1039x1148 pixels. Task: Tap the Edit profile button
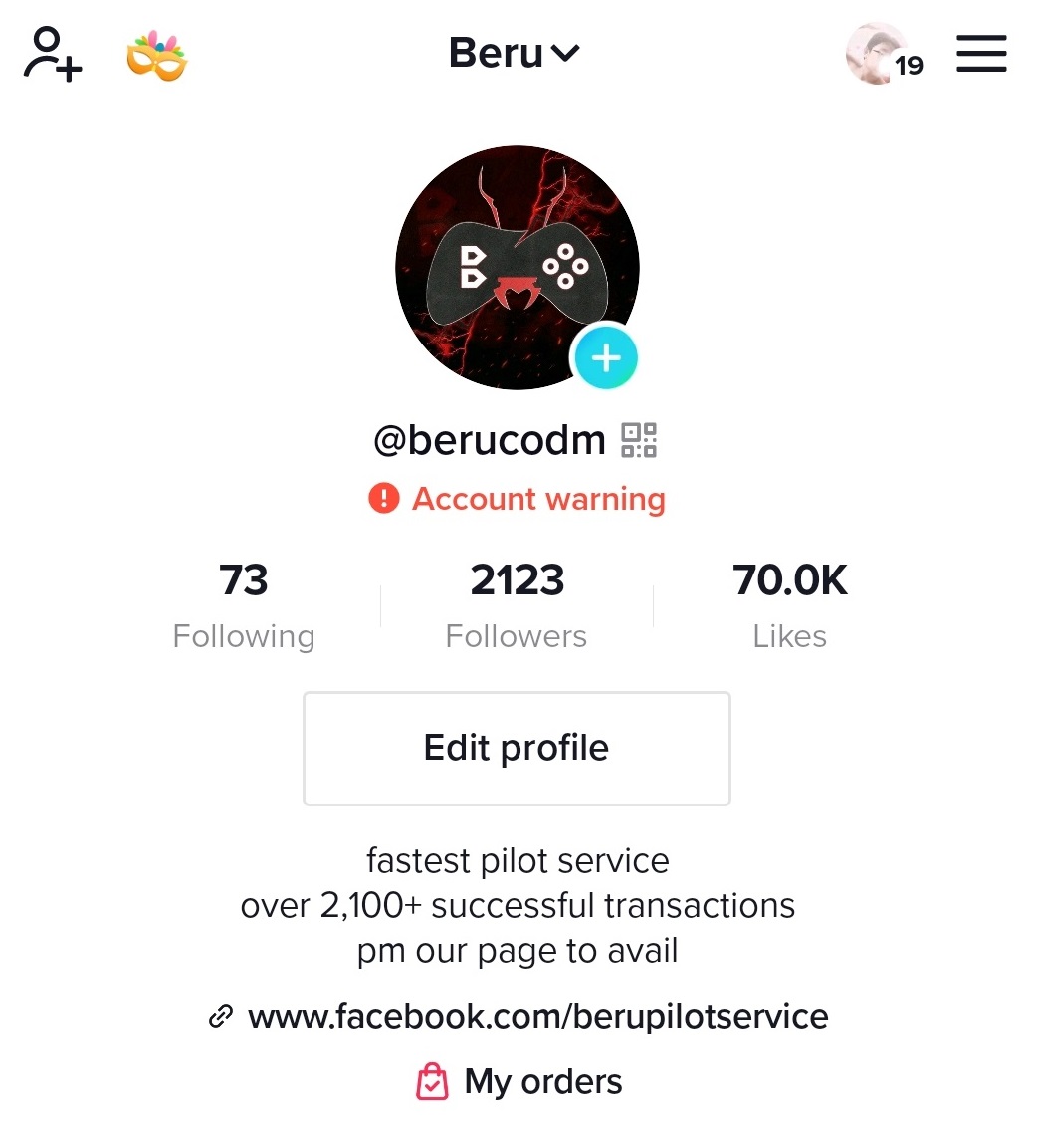point(517,748)
